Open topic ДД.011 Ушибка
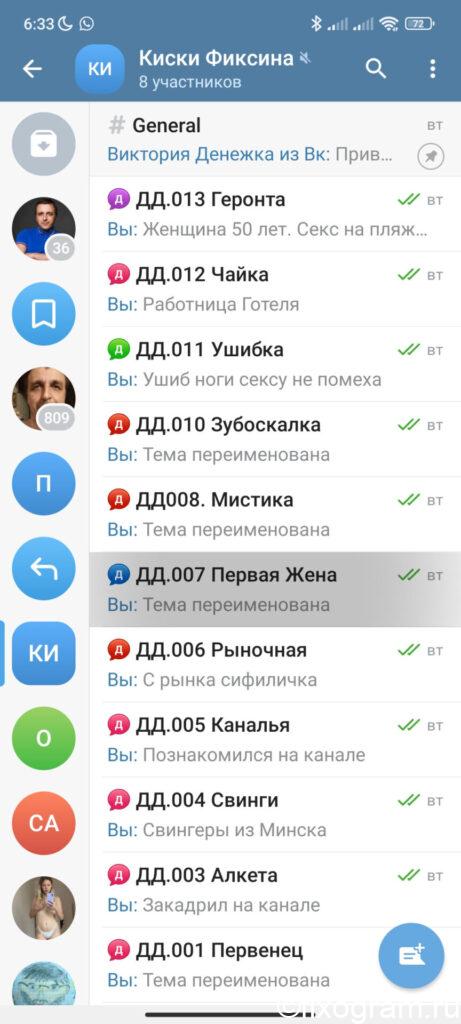Image resolution: width=461 pixels, height=1024 pixels. (x=275, y=364)
